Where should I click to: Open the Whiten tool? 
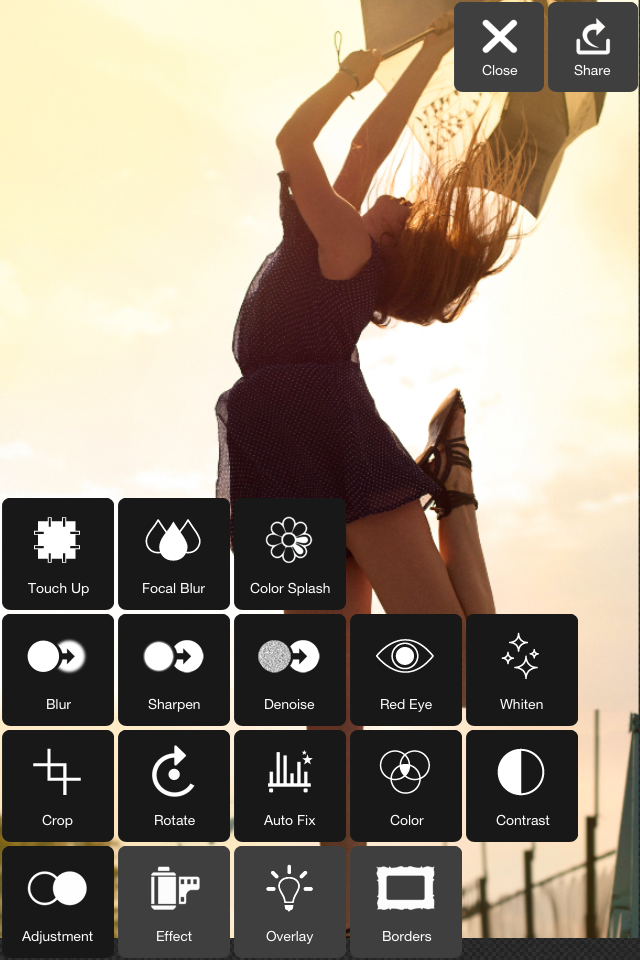pyautogui.click(x=522, y=670)
